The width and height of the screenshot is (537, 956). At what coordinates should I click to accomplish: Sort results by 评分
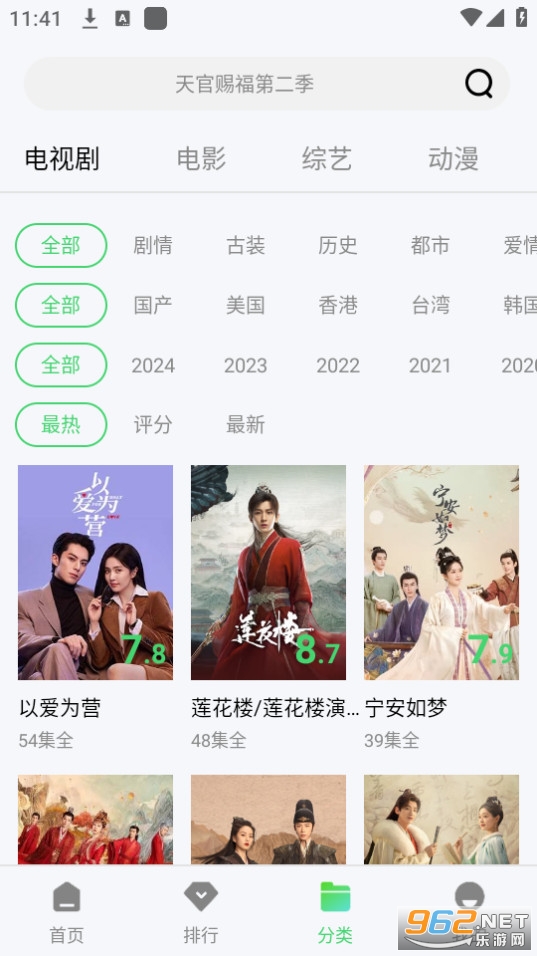(153, 424)
